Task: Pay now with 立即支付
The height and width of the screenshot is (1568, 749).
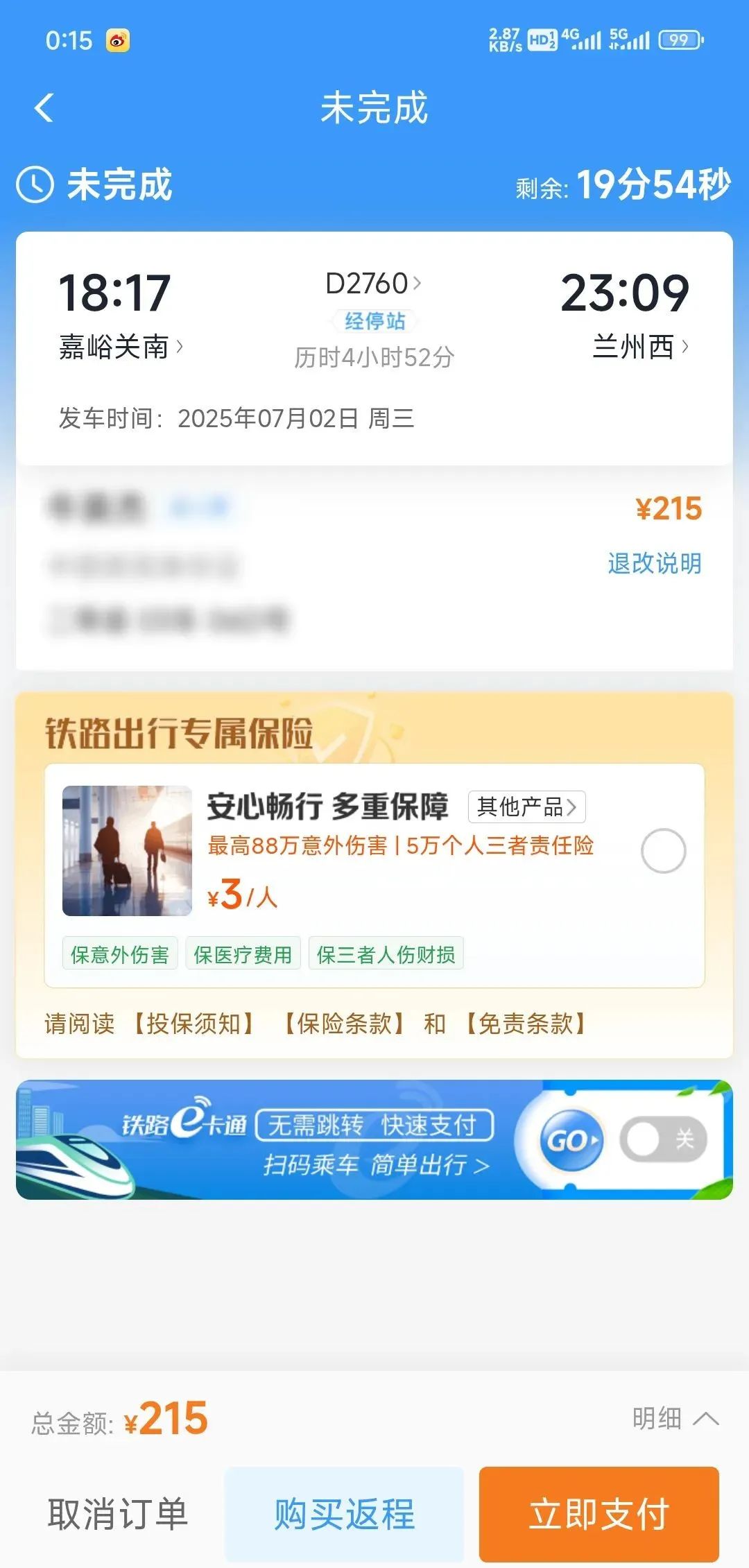Action: click(599, 1514)
